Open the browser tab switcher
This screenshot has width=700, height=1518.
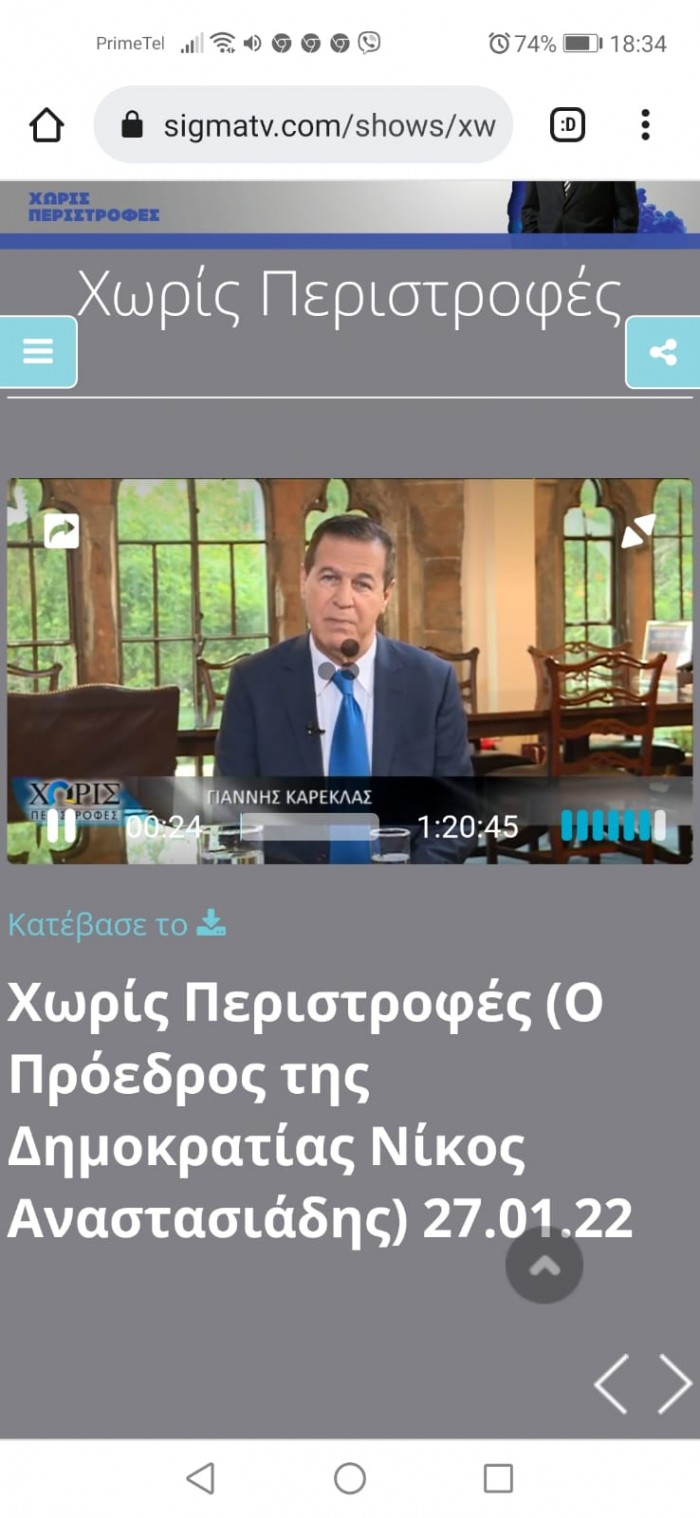pyautogui.click(x=568, y=125)
